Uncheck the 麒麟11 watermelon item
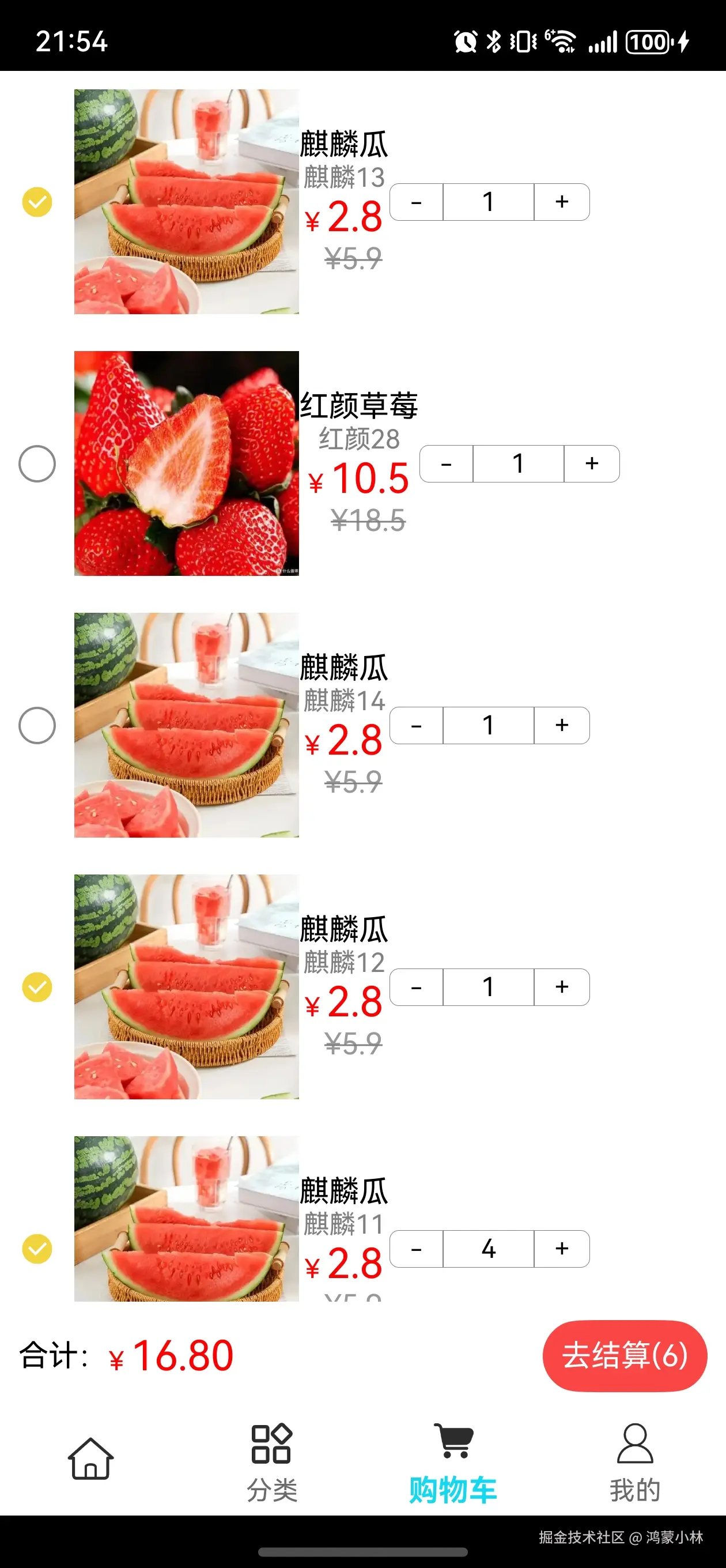726x1568 pixels. pyautogui.click(x=37, y=1249)
